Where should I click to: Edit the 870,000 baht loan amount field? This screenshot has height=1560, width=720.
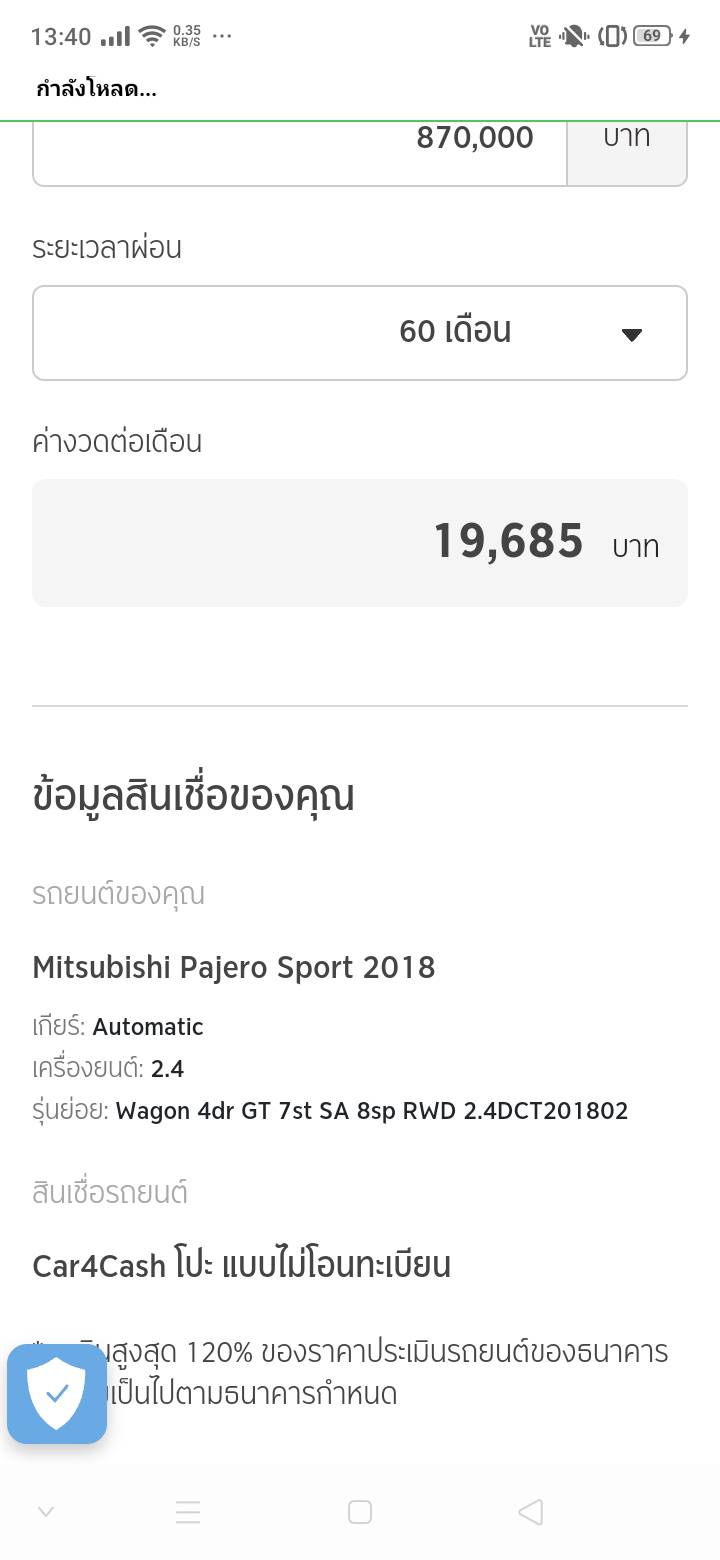click(300, 140)
